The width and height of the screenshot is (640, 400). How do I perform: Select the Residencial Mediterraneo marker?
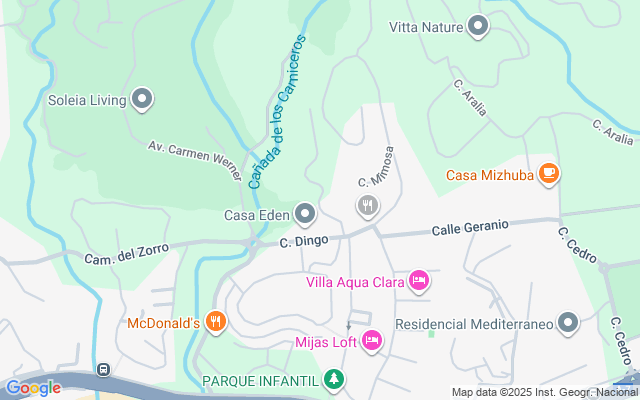click(x=568, y=323)
